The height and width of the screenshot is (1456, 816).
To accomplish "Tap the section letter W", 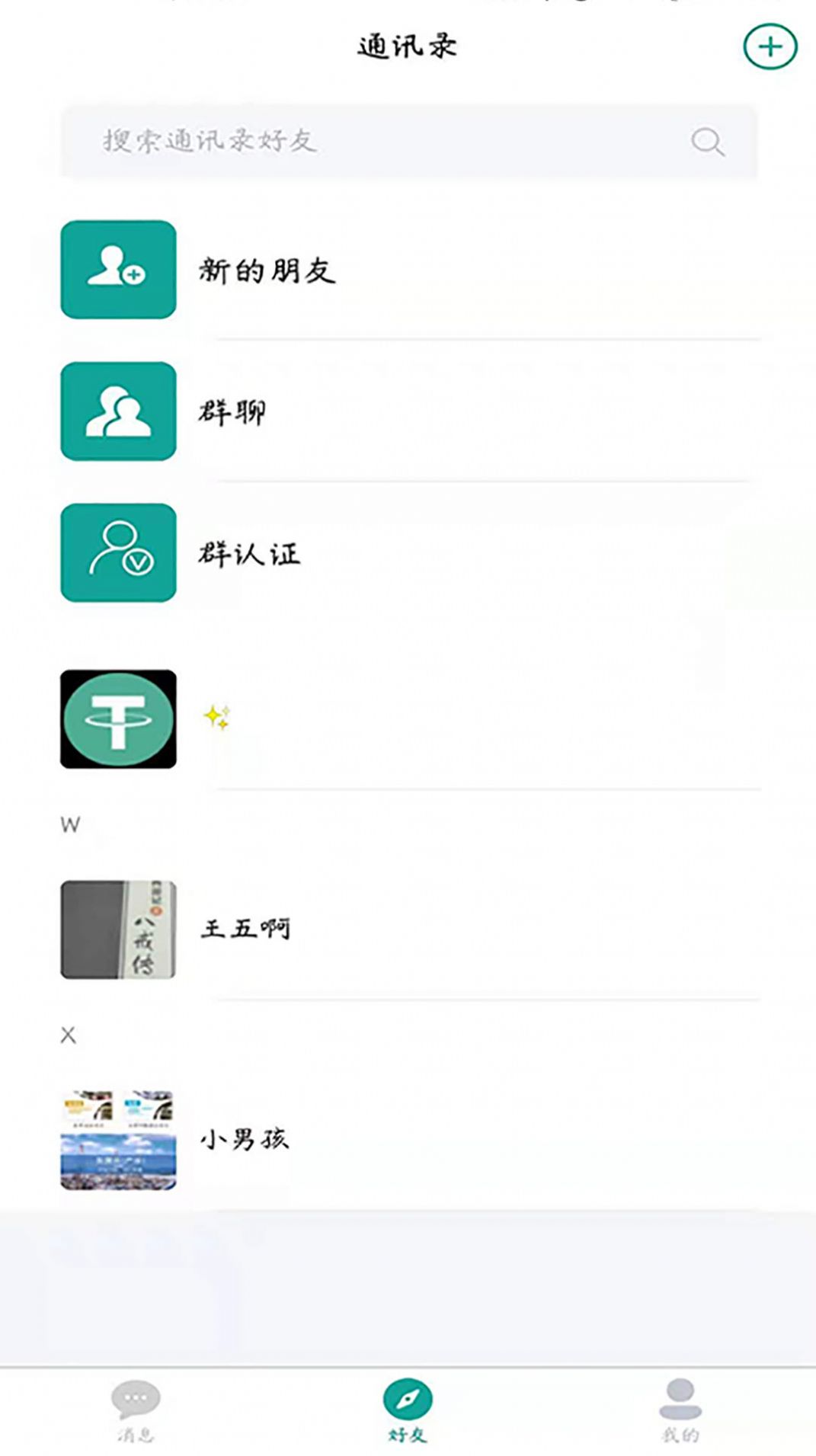I will (x=69, y=824).
